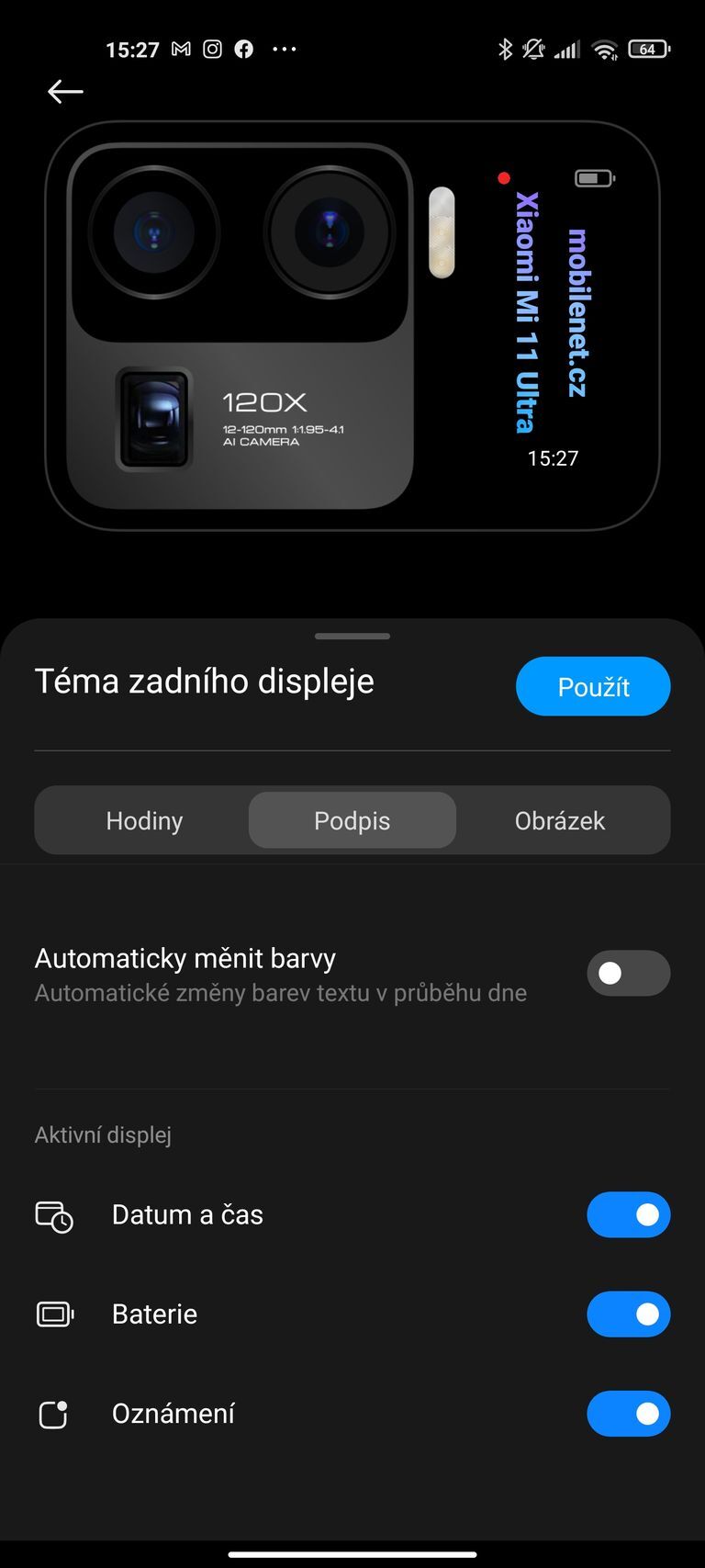Turn off the Baterie switch
705x1568 pixels.
coord(629,1314)
